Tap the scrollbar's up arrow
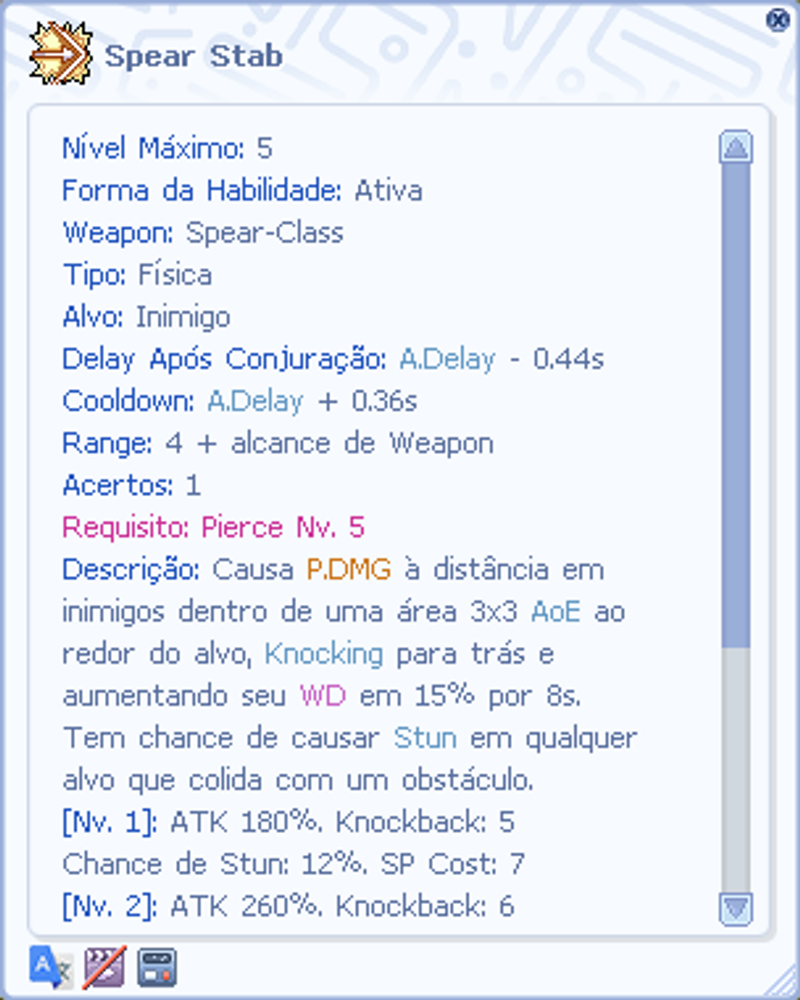 pos(736,149)
